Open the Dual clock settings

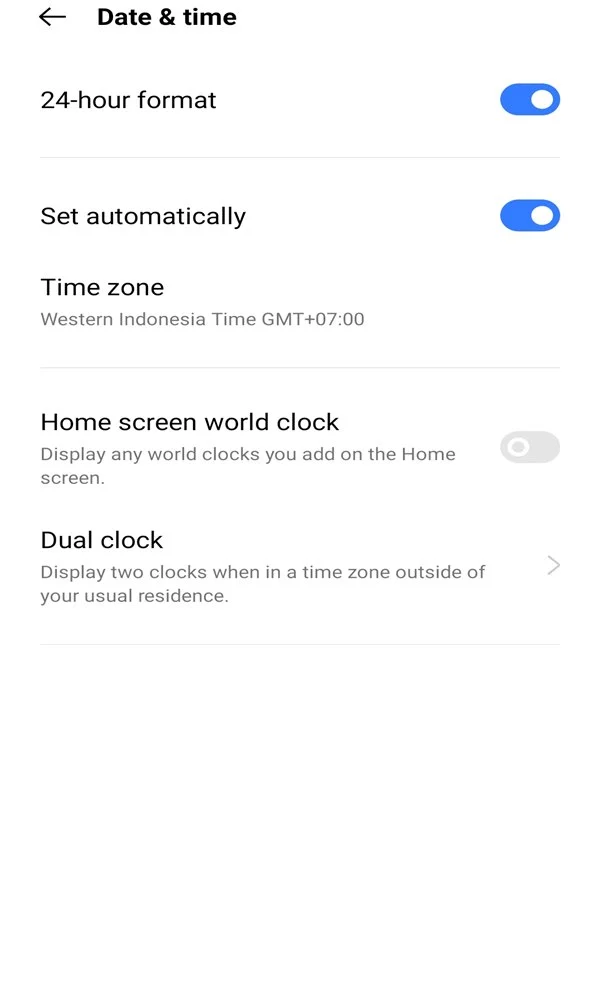click(x=300, y=566)
